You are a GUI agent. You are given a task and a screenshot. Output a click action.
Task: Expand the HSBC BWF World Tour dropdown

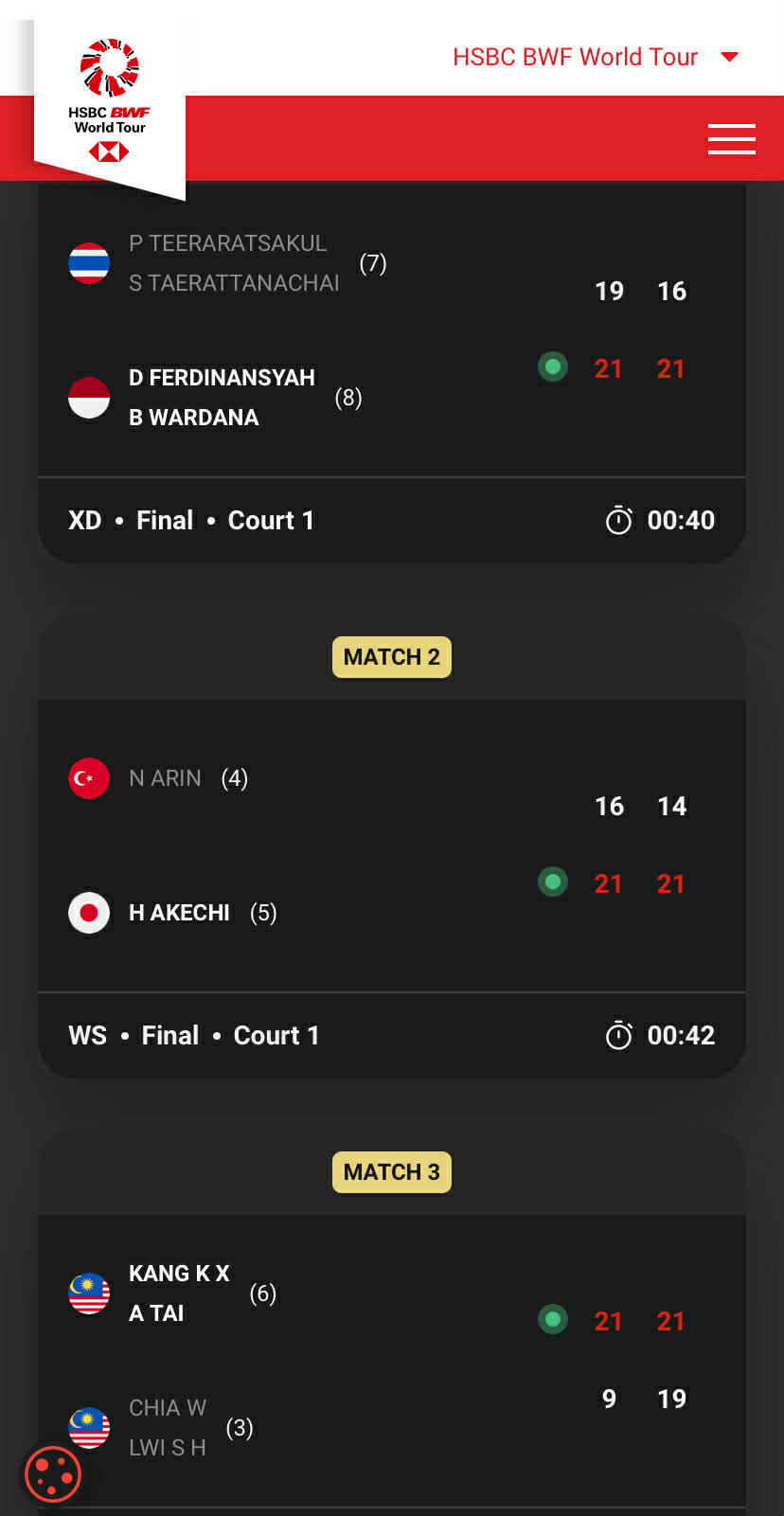coord(595,57)
